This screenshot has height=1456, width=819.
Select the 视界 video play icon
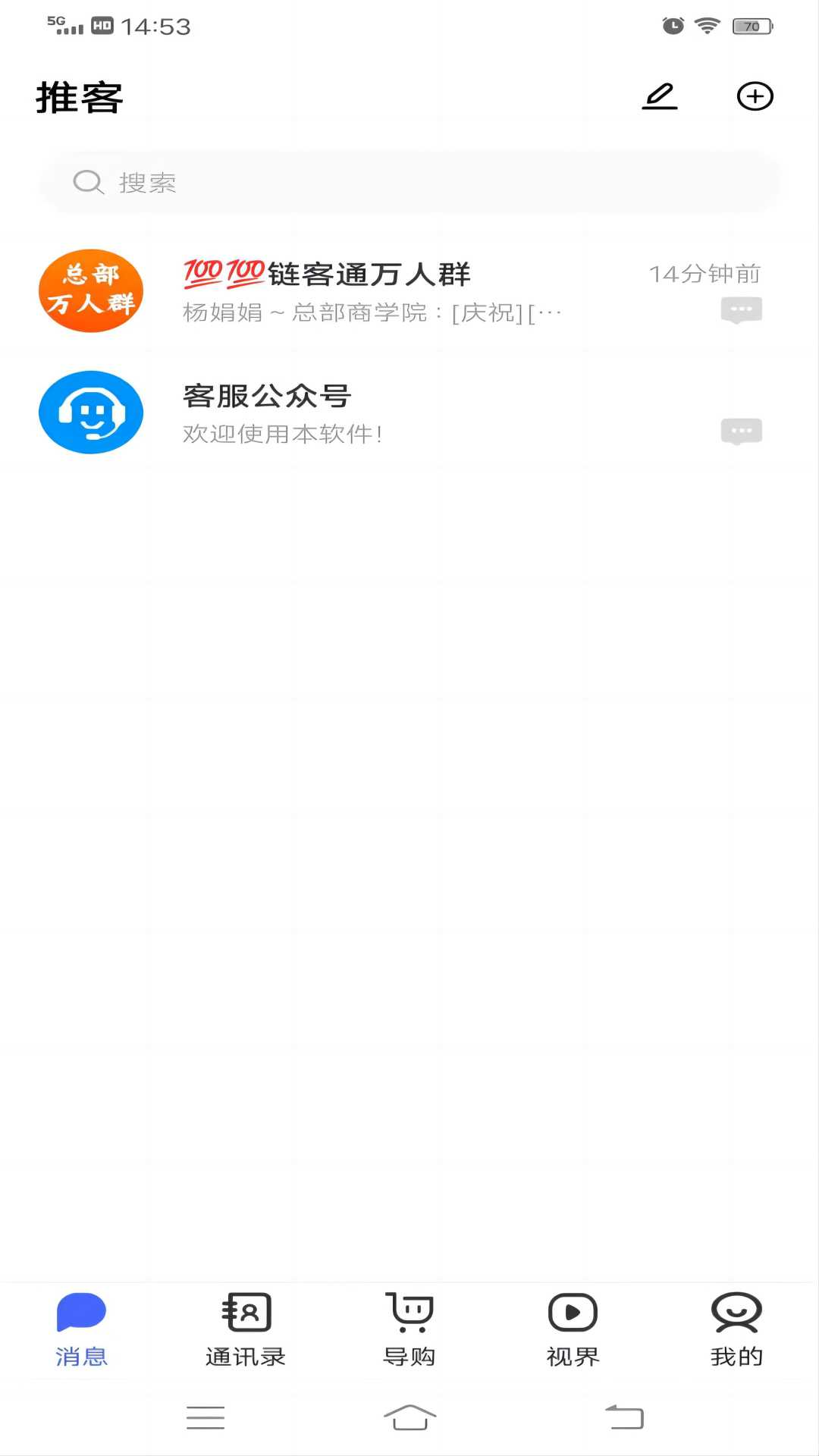click(x=573, y=1312)
